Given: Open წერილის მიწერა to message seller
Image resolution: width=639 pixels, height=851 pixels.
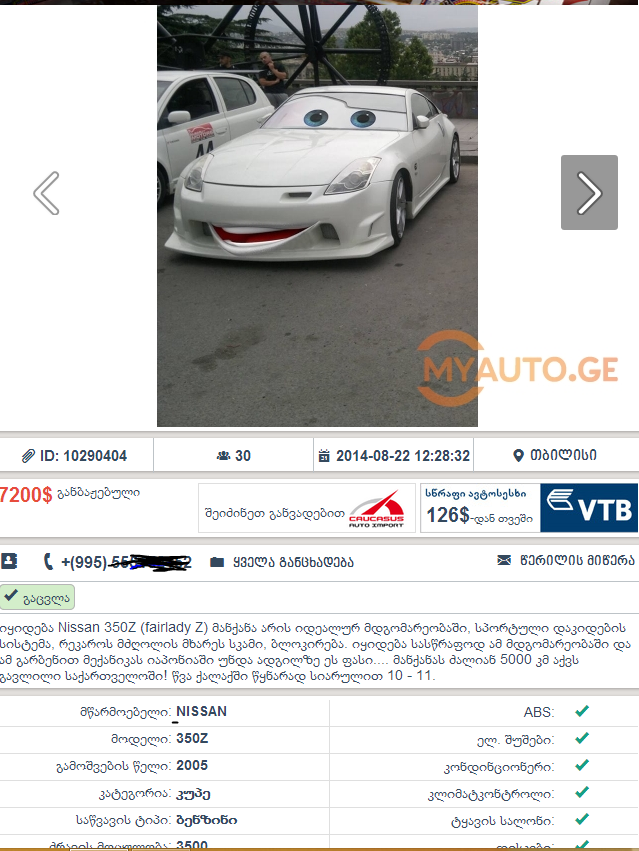Looking at the screenshot, I should click(x=565, y=561).
